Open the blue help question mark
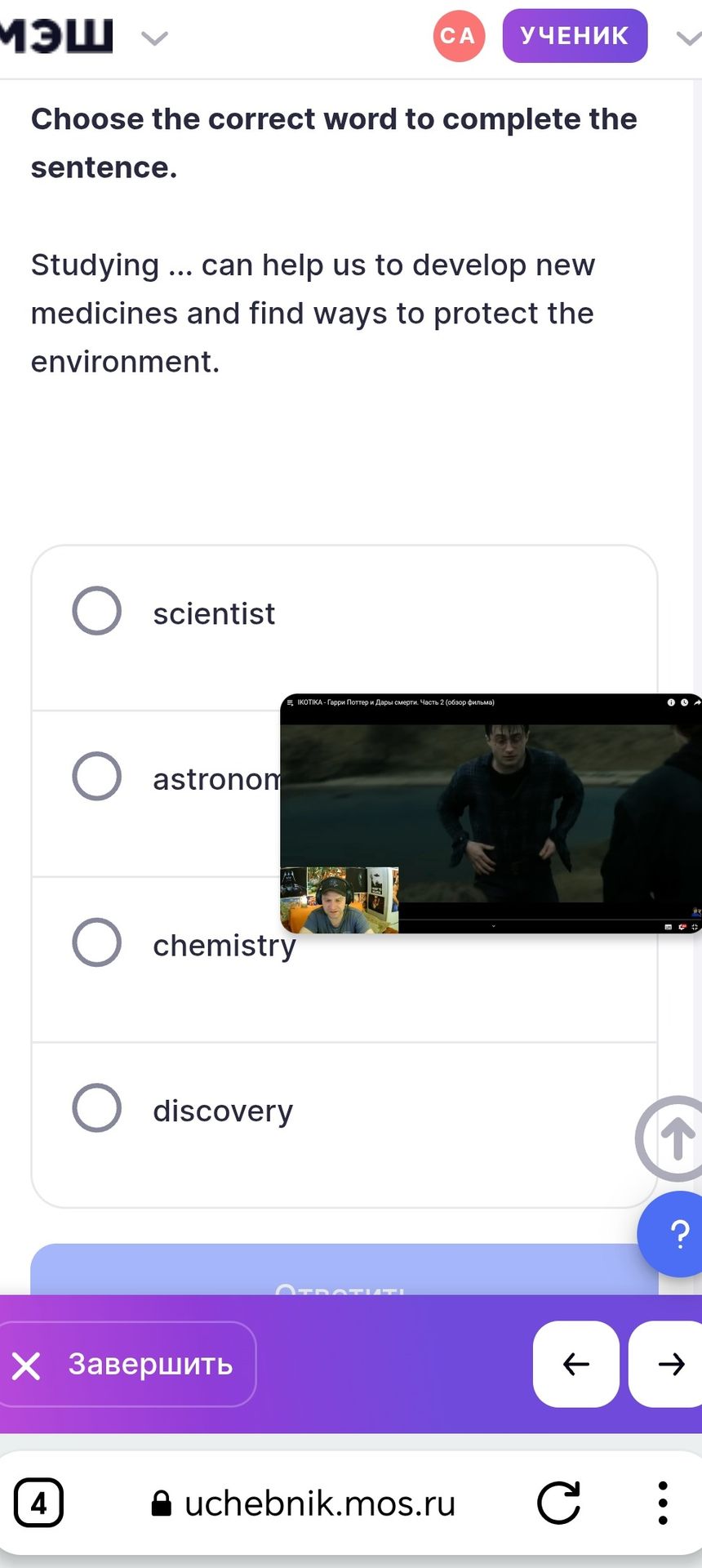The height and width of the screenshot is (1568, 702). (674, 1233)
